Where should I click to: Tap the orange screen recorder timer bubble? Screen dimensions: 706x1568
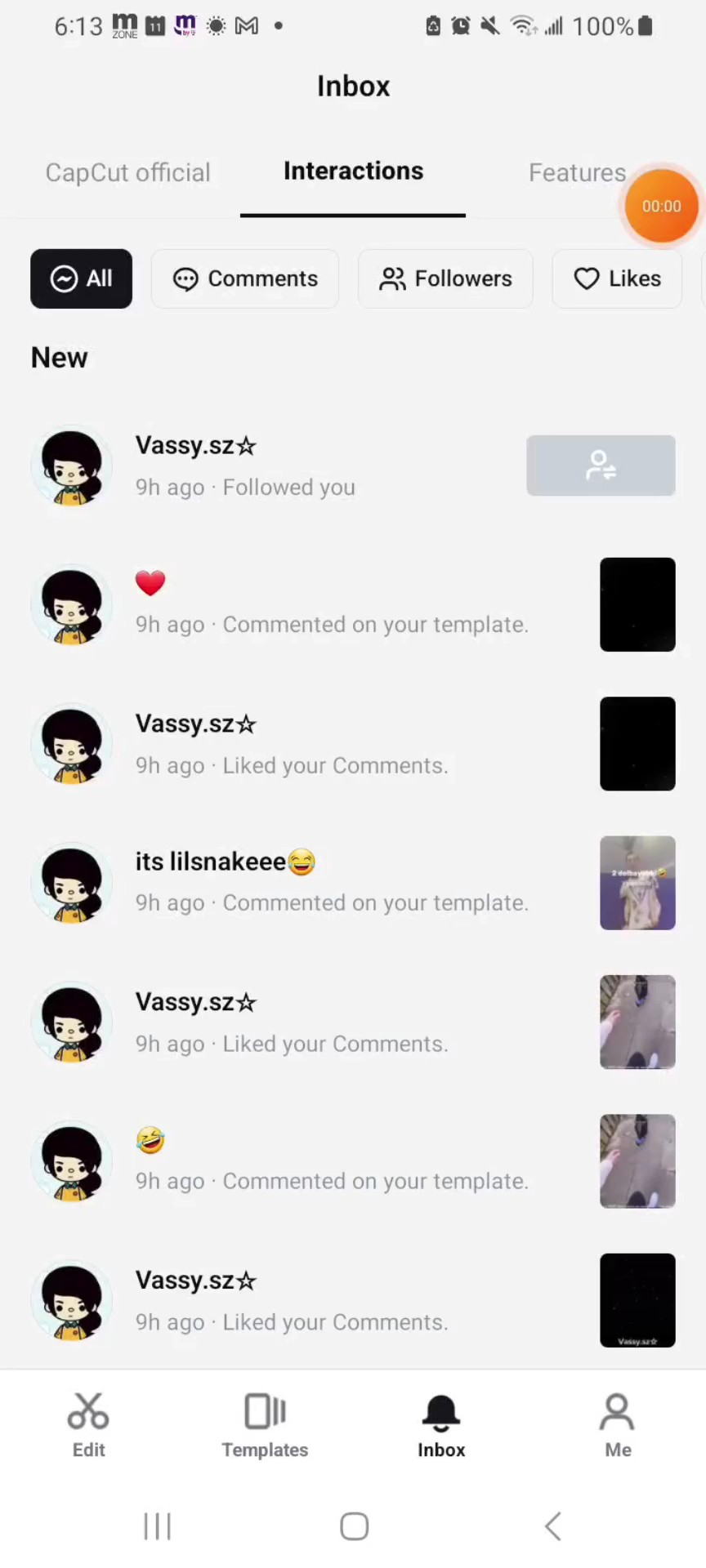pos(661,206)
